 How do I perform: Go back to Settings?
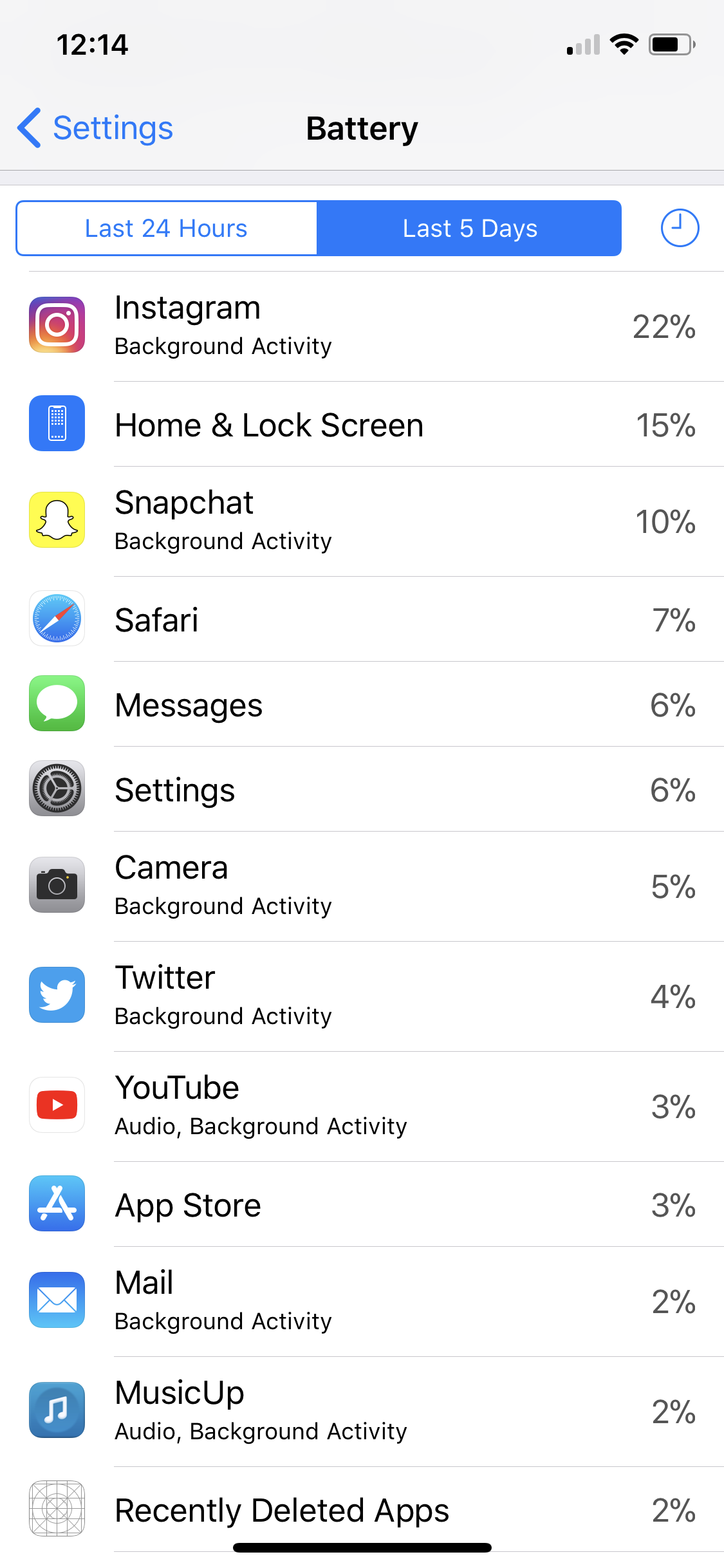tap(97, 128)
